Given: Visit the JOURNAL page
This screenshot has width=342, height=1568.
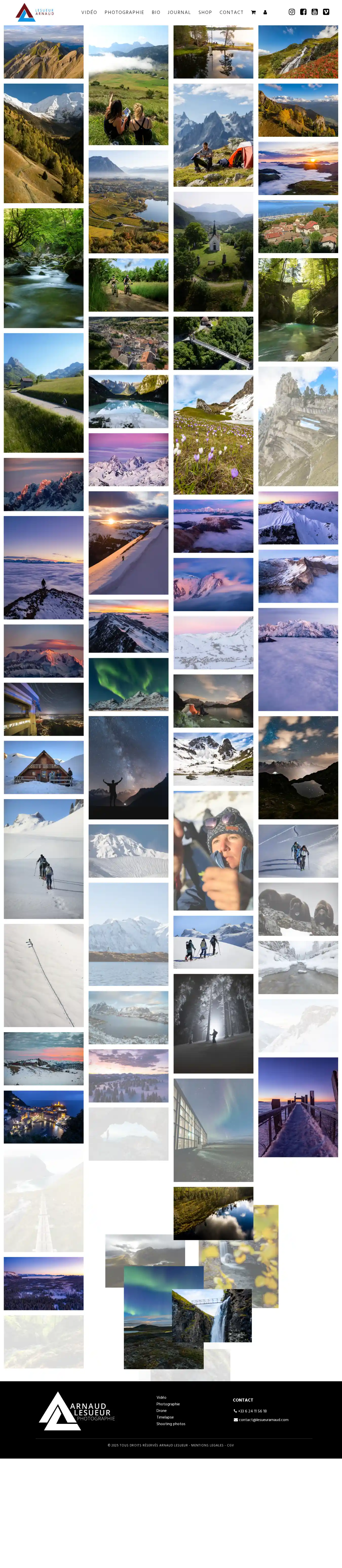Looking at the screenshot, I should click(179, 12).
